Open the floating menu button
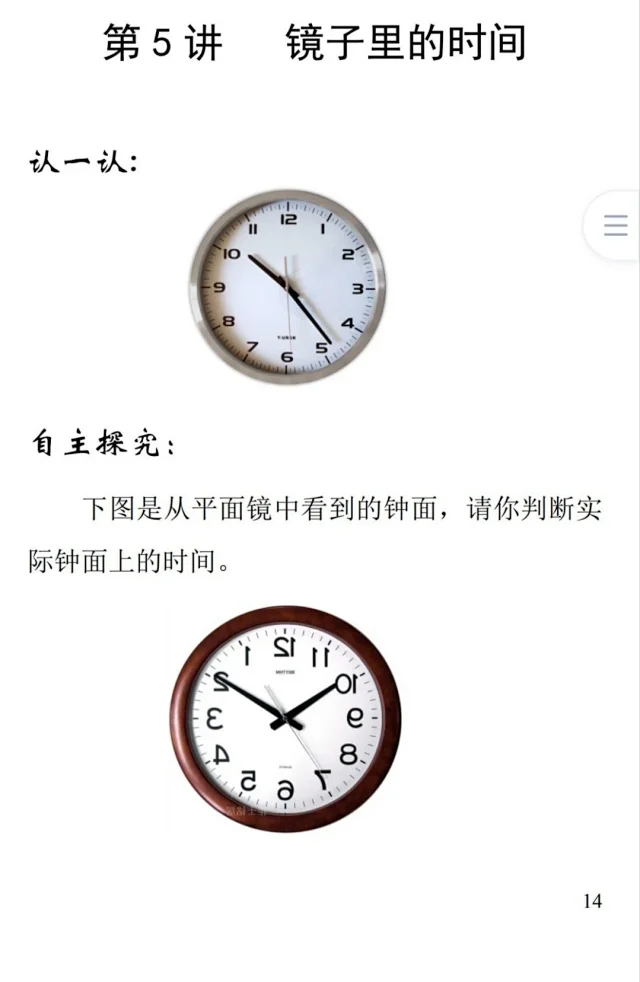This screenshot has width=640, height=982. [x=615, y=225]
